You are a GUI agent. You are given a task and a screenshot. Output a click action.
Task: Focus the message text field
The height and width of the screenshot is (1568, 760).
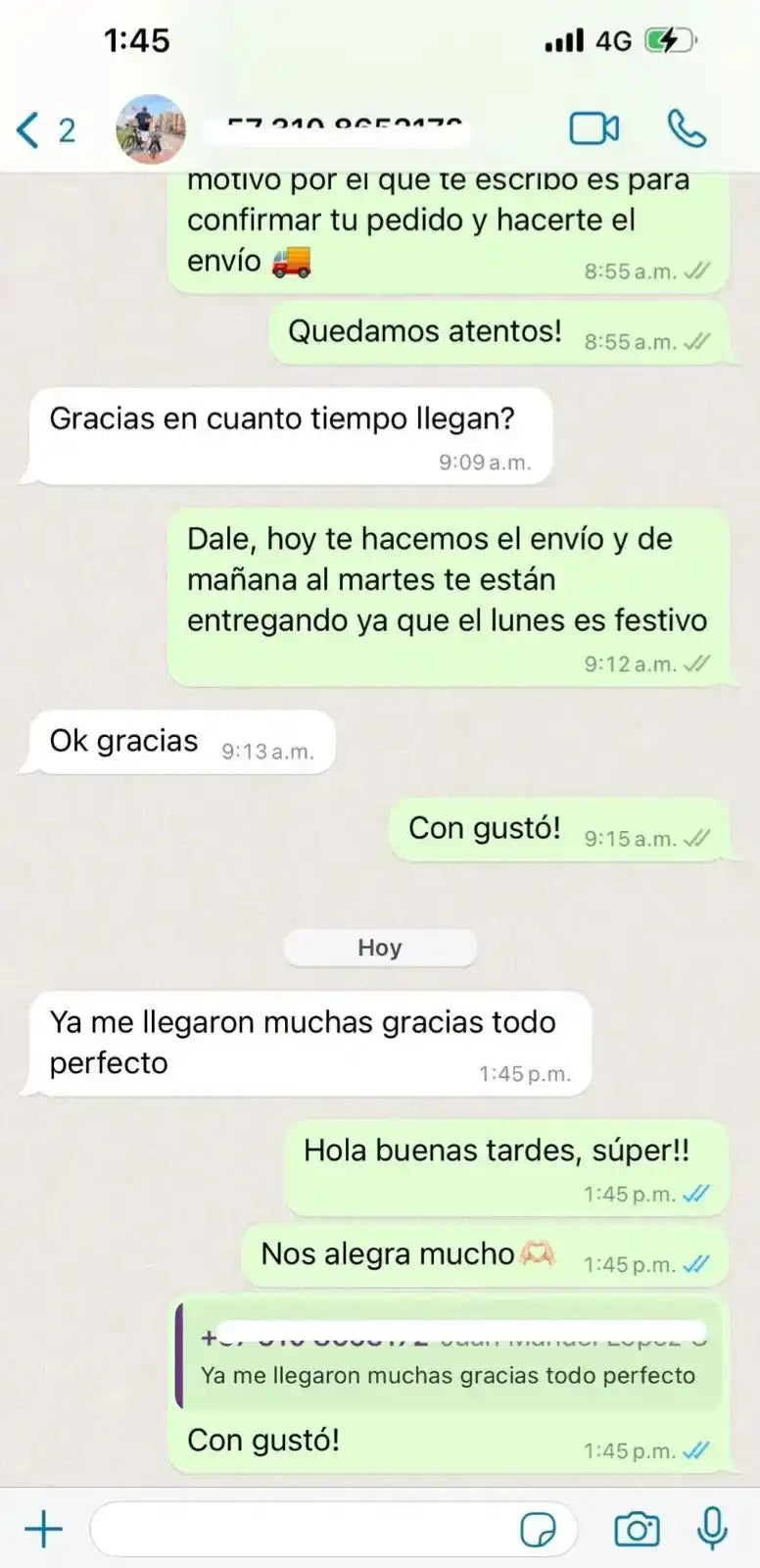point(304,1529)
